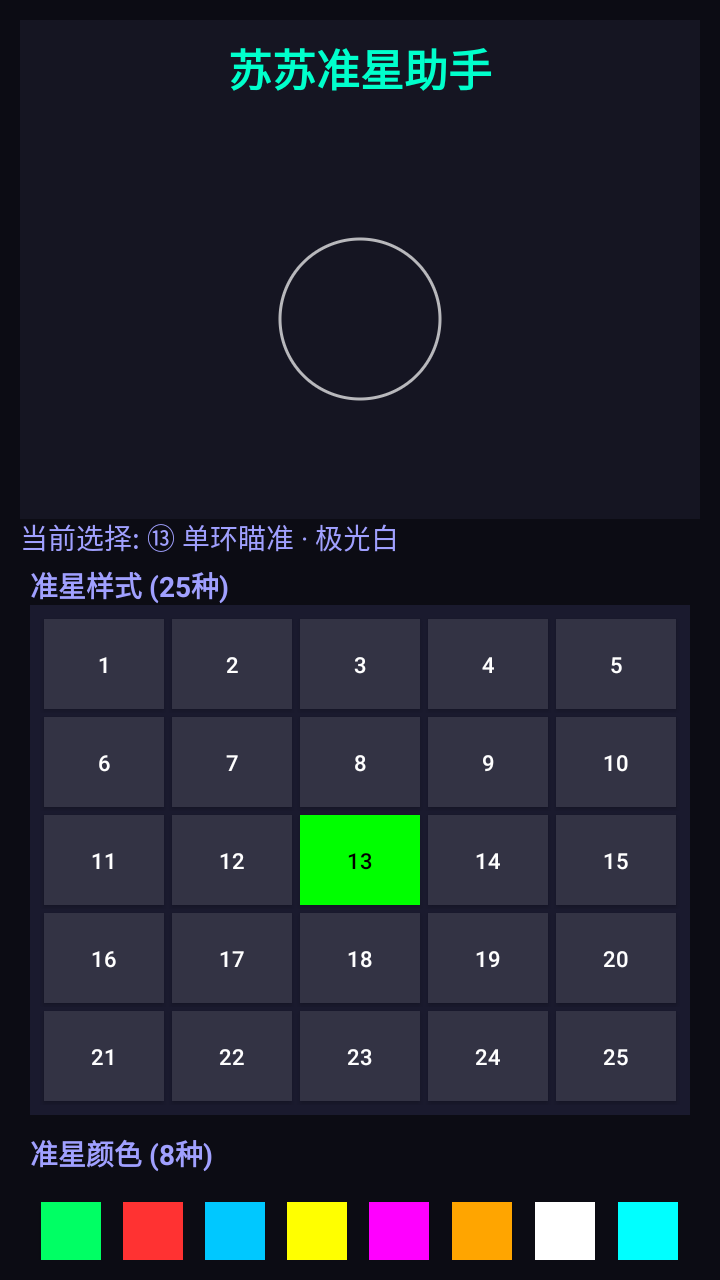
Task: Pick the green crosshair color
Action: [69, 1229]
